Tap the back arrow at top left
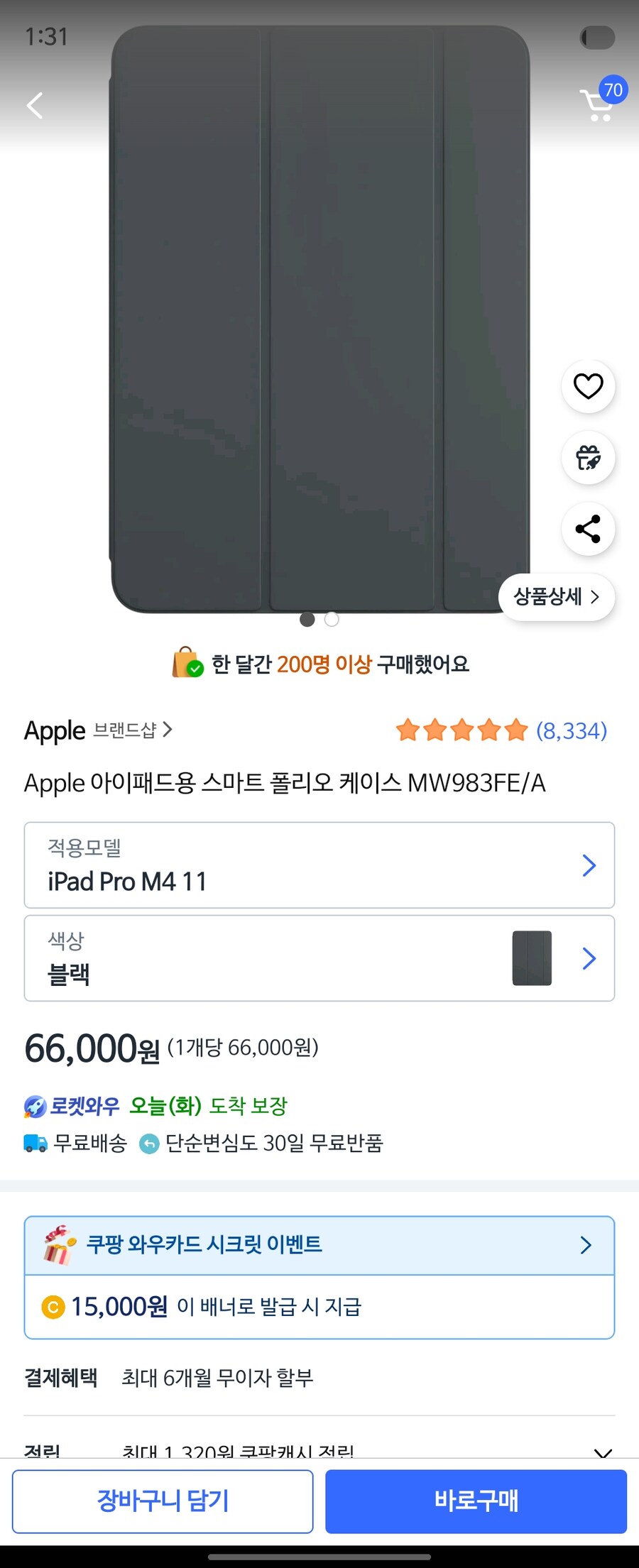 34,105
